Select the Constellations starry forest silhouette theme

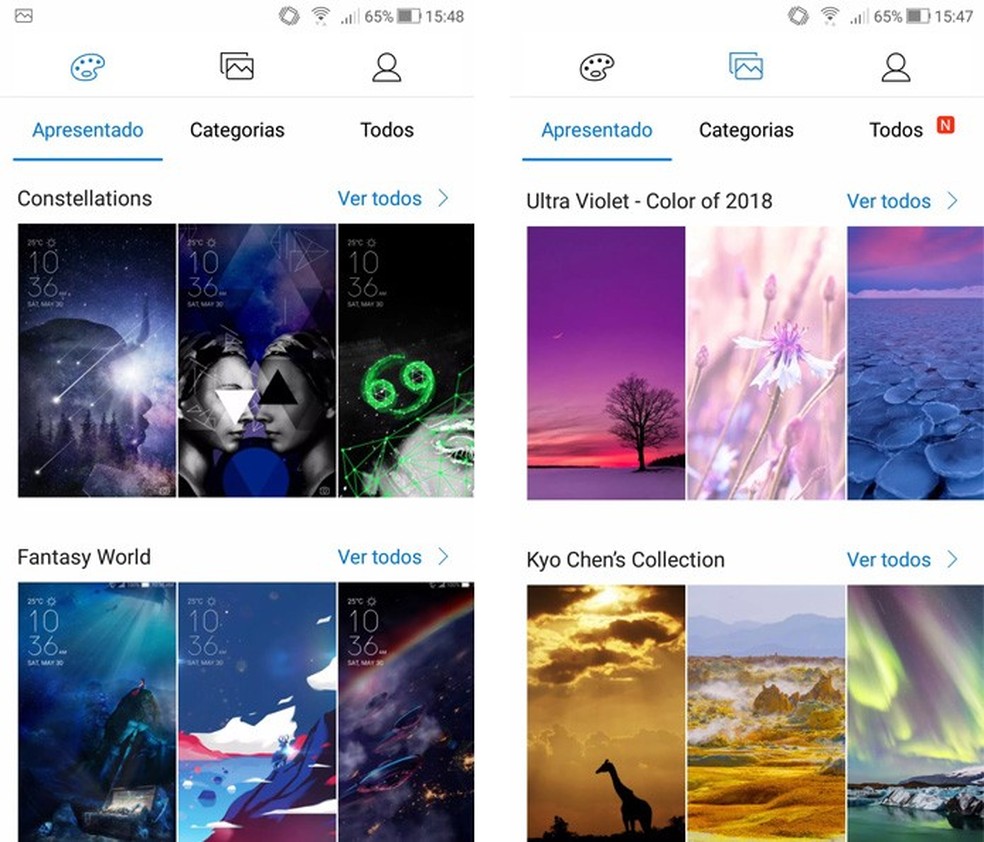pos(97,360)
